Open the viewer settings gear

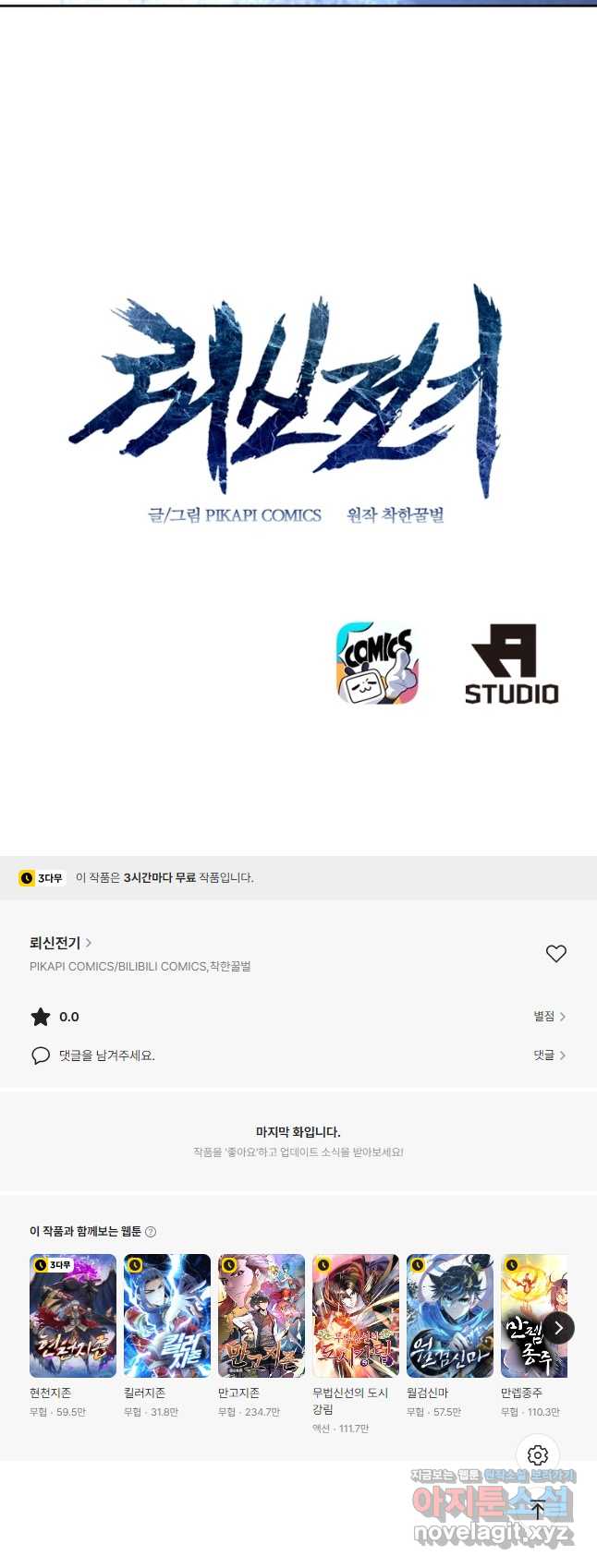point(538,1456)
